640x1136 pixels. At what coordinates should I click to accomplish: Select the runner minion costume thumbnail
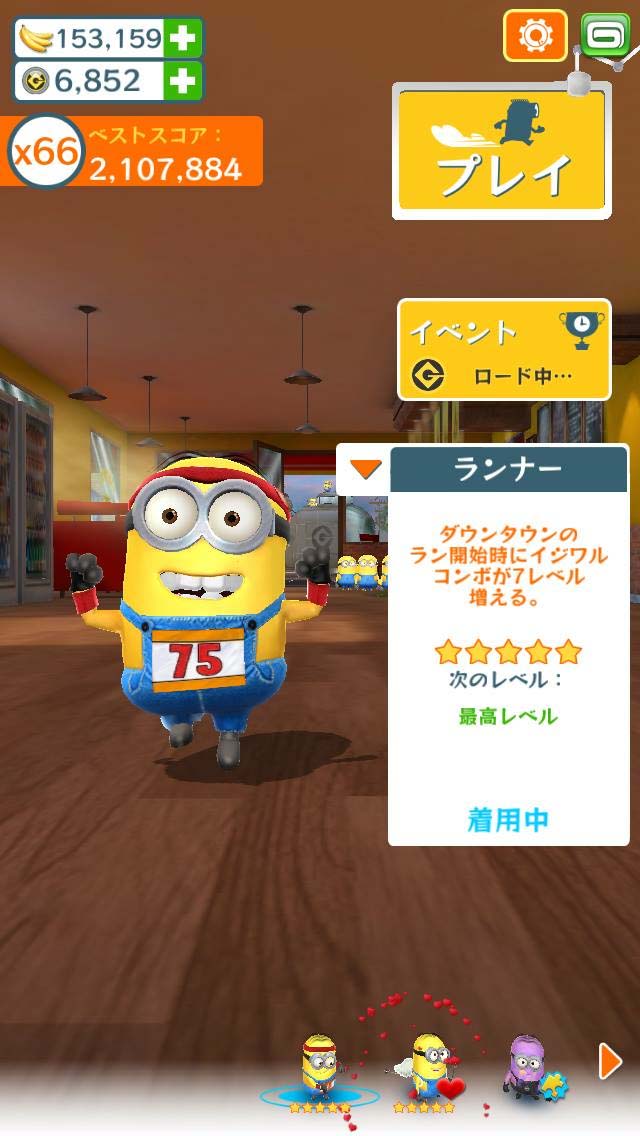click(x=319, y=1071)
